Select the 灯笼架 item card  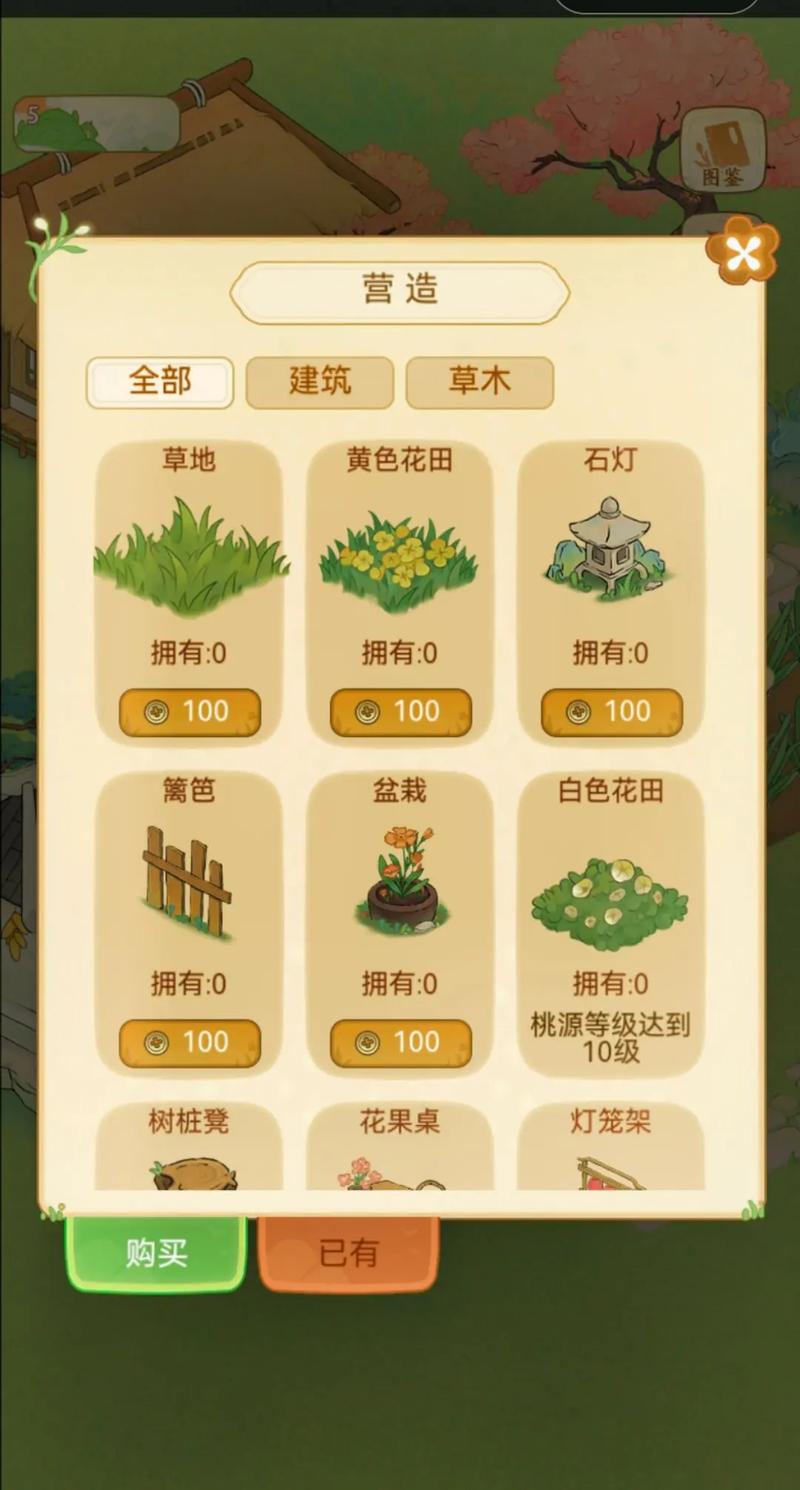click(610, 1148)
